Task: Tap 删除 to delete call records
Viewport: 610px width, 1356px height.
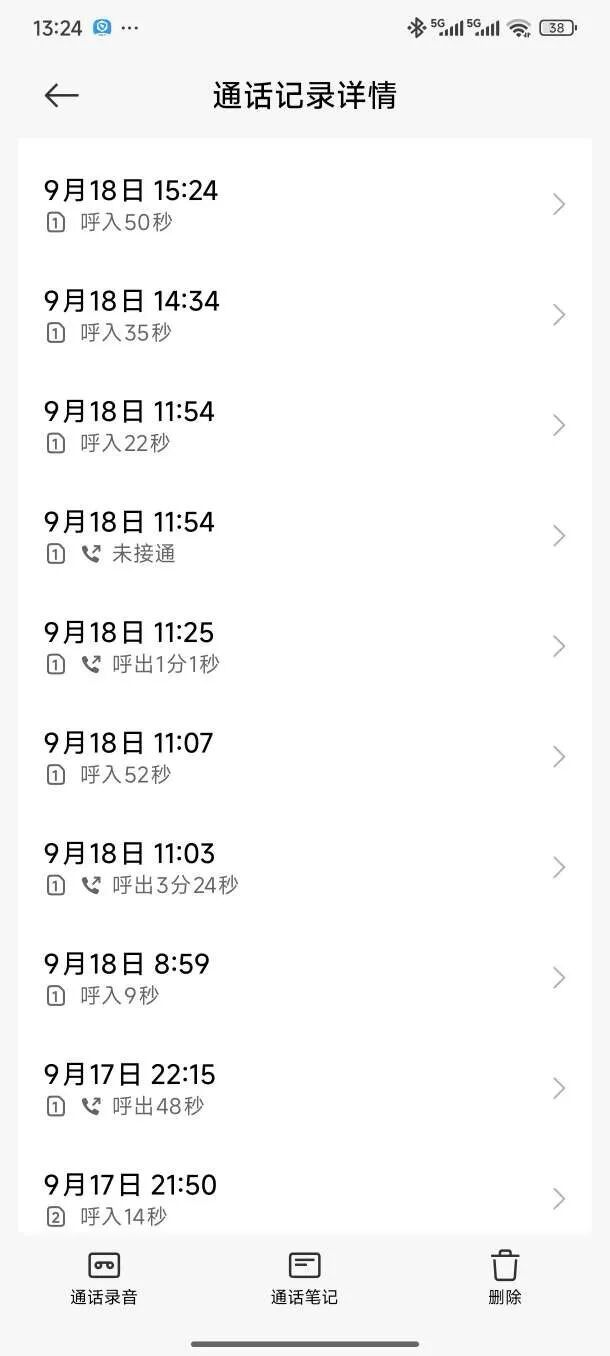Action: pyautogui.click(x=505, y=1278)
